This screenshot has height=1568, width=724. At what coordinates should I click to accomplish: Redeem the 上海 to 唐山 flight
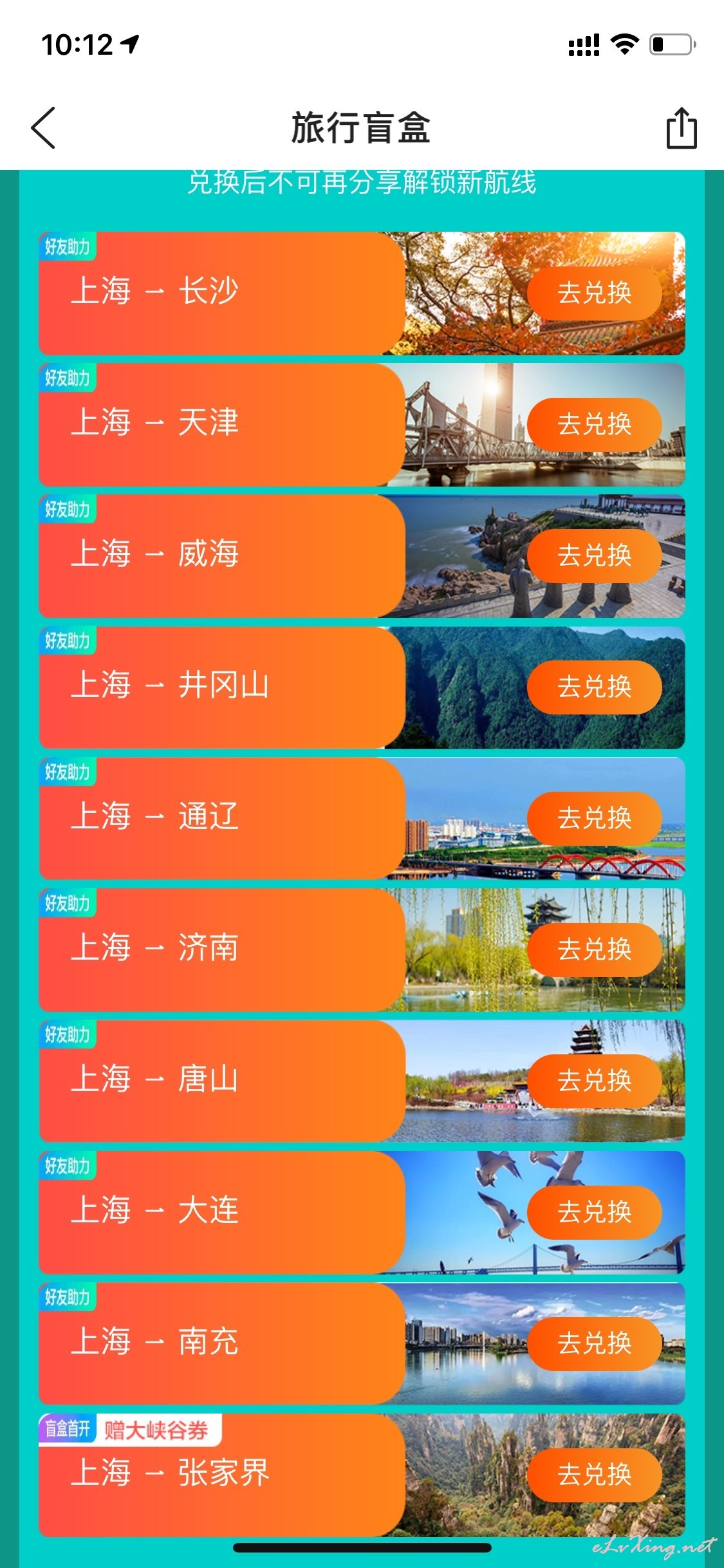coord(594,1081)
